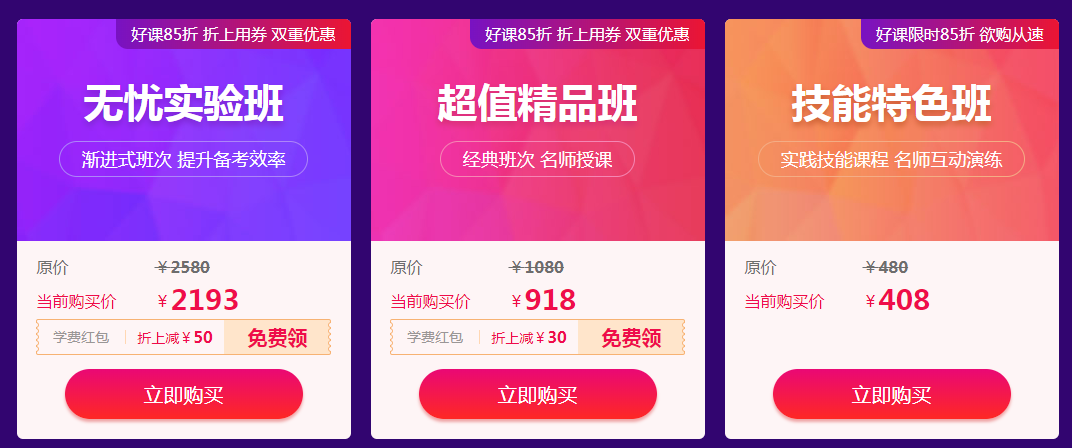
Task: Open the 超值精品班 course card
Action: tap(538, 104)
